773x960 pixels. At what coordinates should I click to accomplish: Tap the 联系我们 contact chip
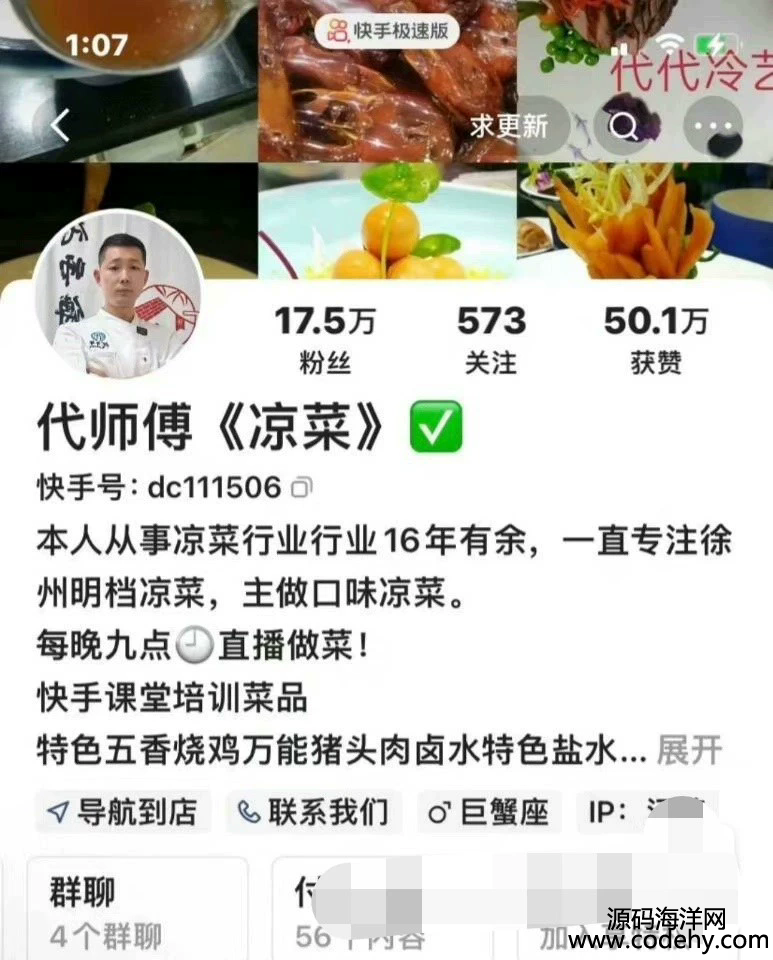coord(314,811)
